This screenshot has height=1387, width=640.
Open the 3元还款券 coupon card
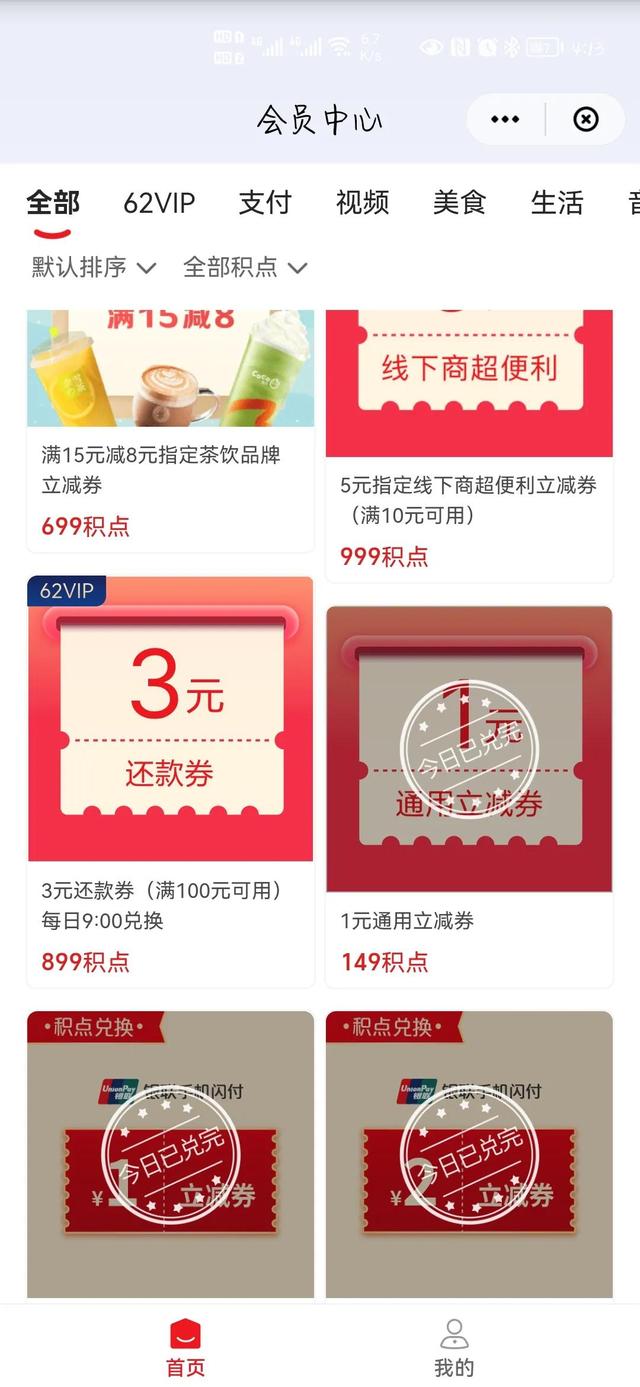170,780
